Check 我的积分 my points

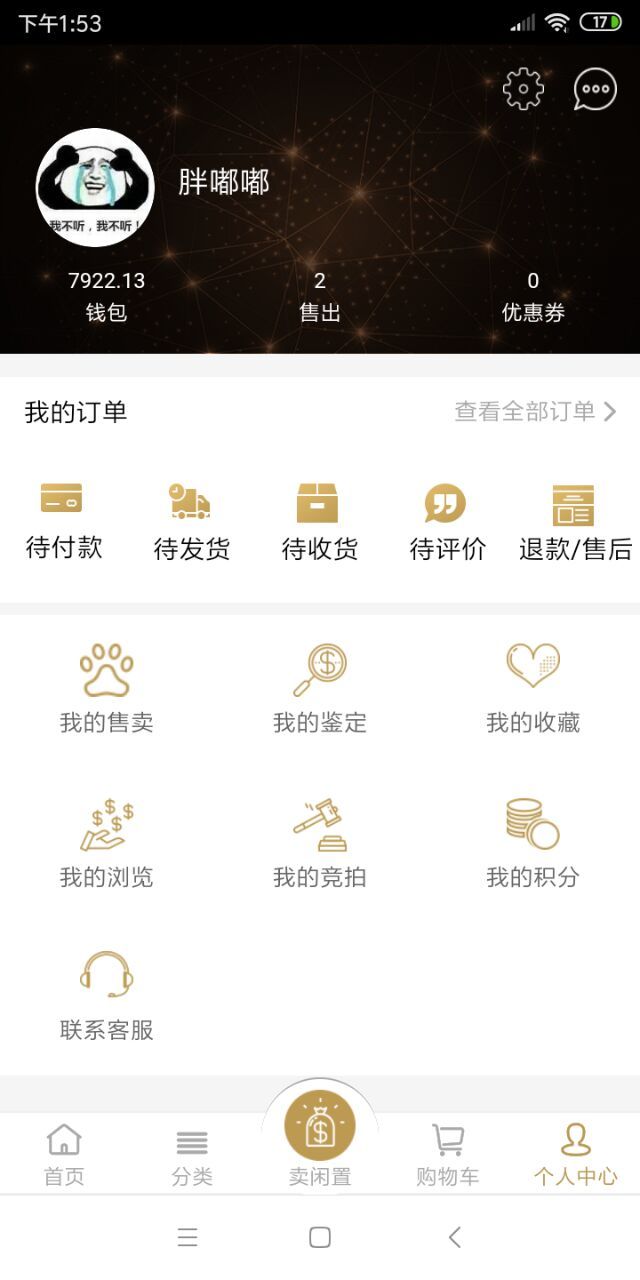[x=533, y=843]
